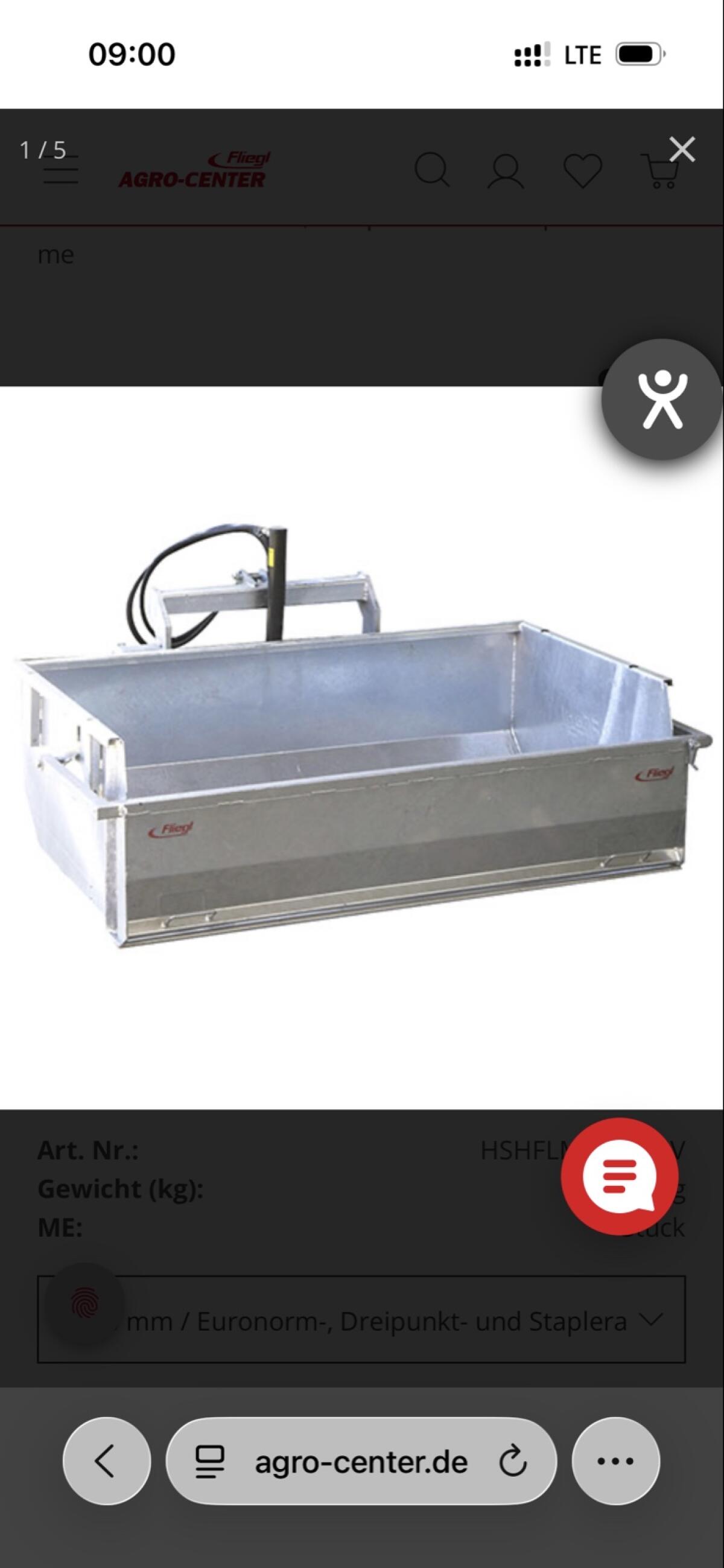The height and width of the screenshot is (1568, 724).
Task: Go back to the previous browser page
Action: tap(106, 1461)
